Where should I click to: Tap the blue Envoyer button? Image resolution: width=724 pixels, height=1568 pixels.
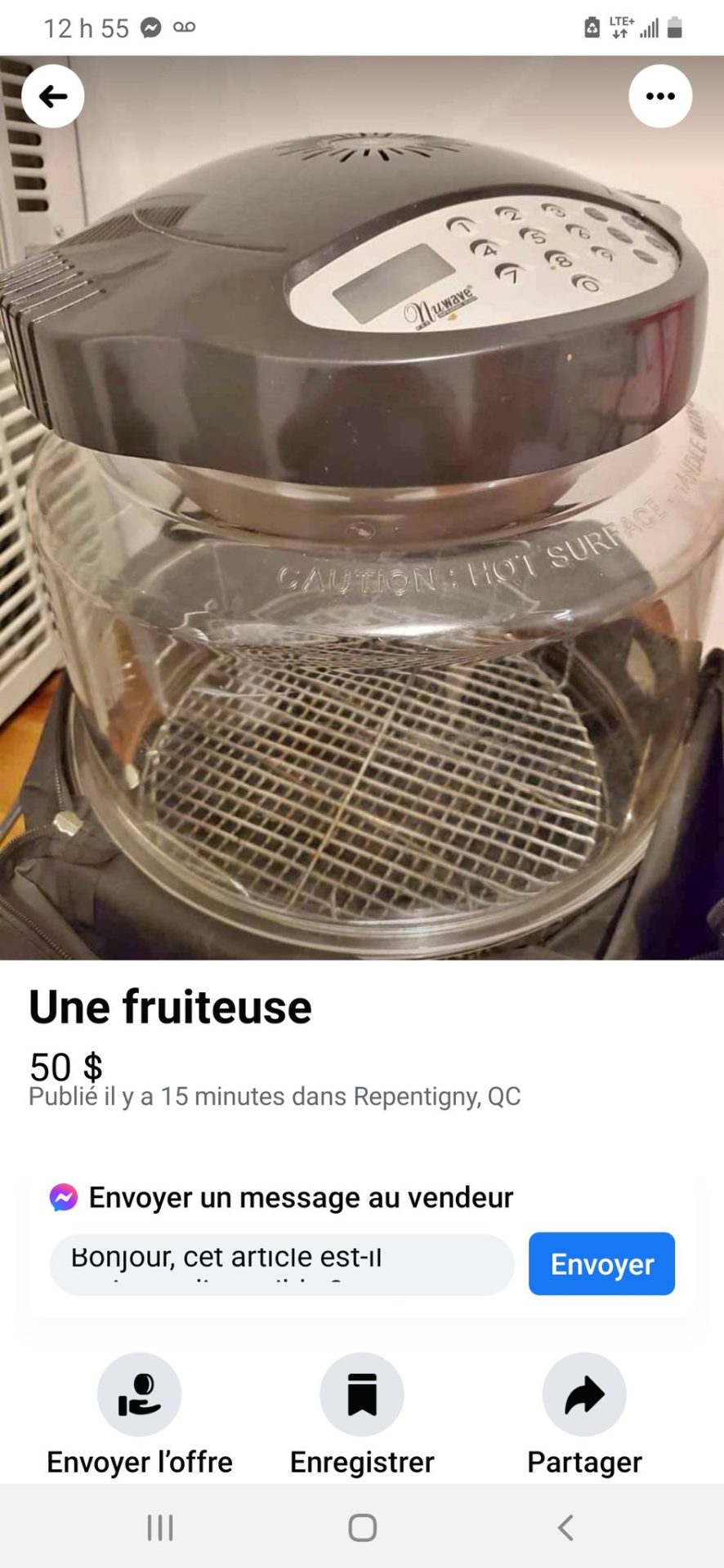point(601,1263)
